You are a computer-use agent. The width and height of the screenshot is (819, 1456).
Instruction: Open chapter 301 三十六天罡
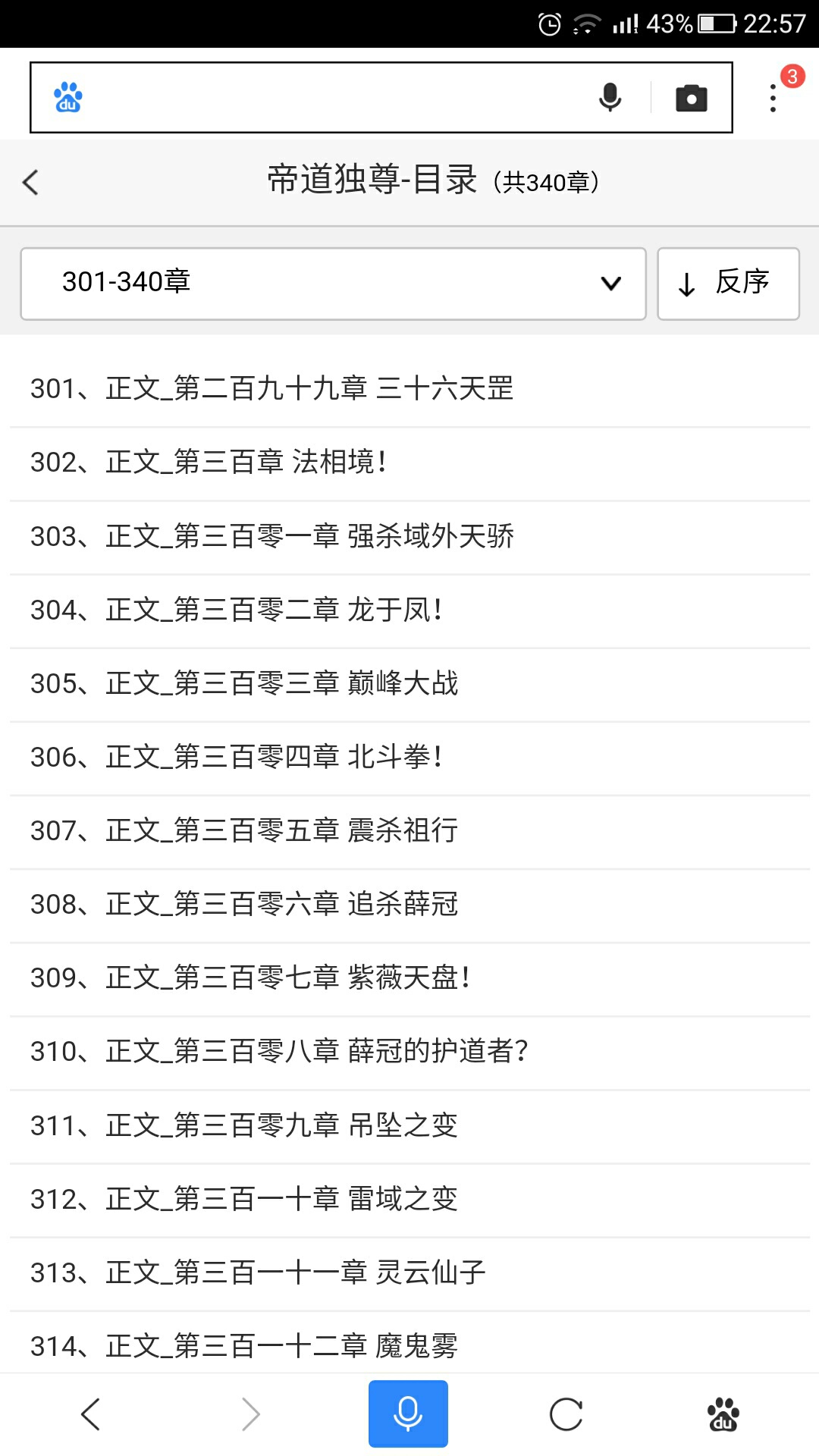[x=271, y=389]
